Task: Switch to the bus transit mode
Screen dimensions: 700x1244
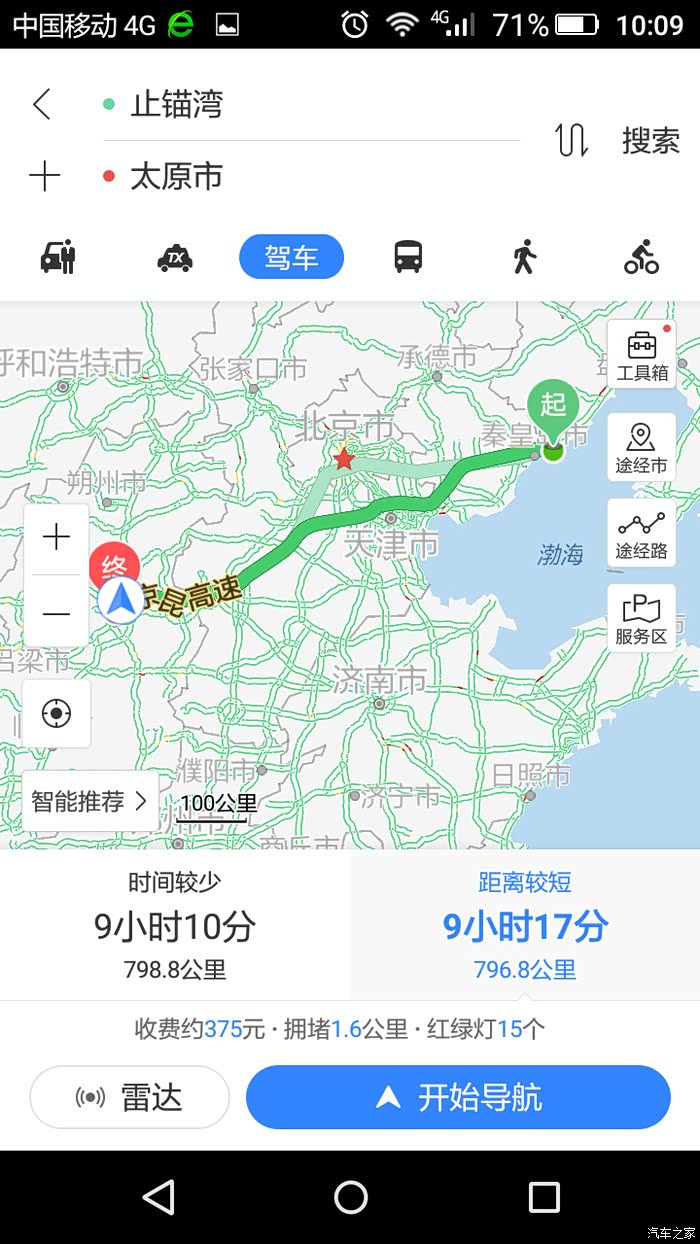Action: 408,257
